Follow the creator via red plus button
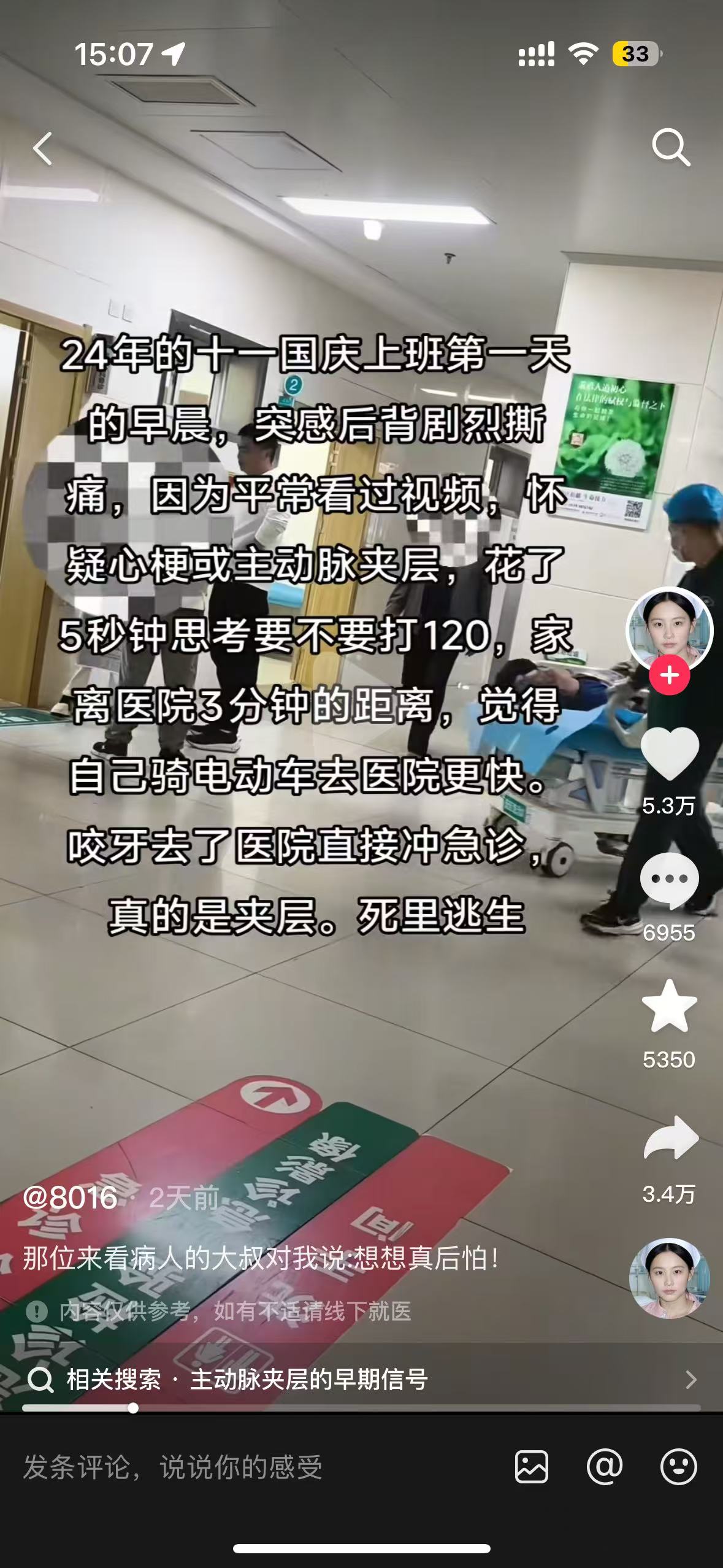The height and width of the screenshot is (1568, 723). pos(669,675)
